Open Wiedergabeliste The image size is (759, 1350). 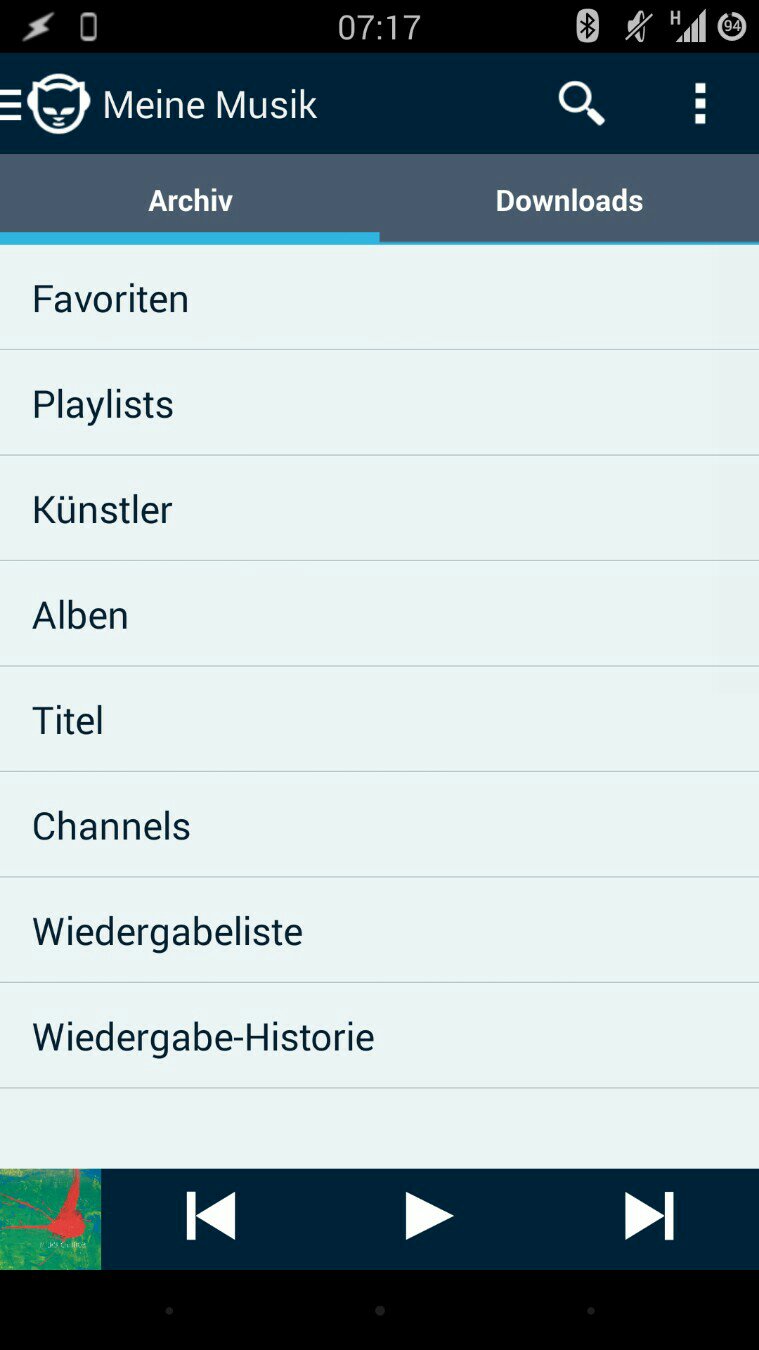click(379, 932)
